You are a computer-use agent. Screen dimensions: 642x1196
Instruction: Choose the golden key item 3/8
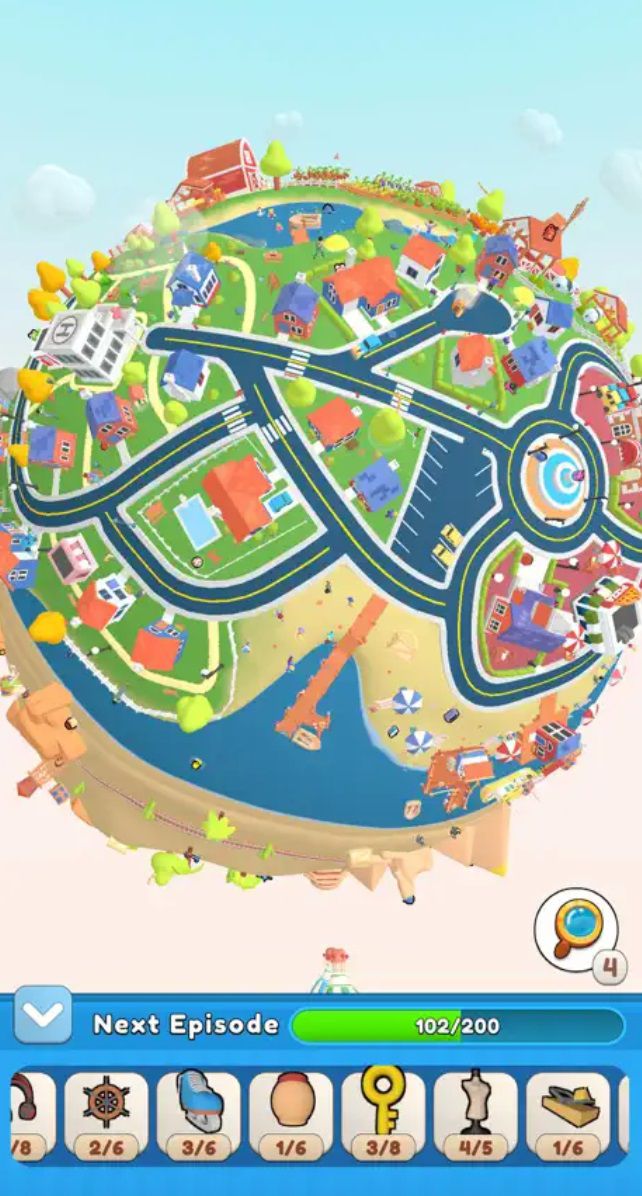pos(383,1112)
